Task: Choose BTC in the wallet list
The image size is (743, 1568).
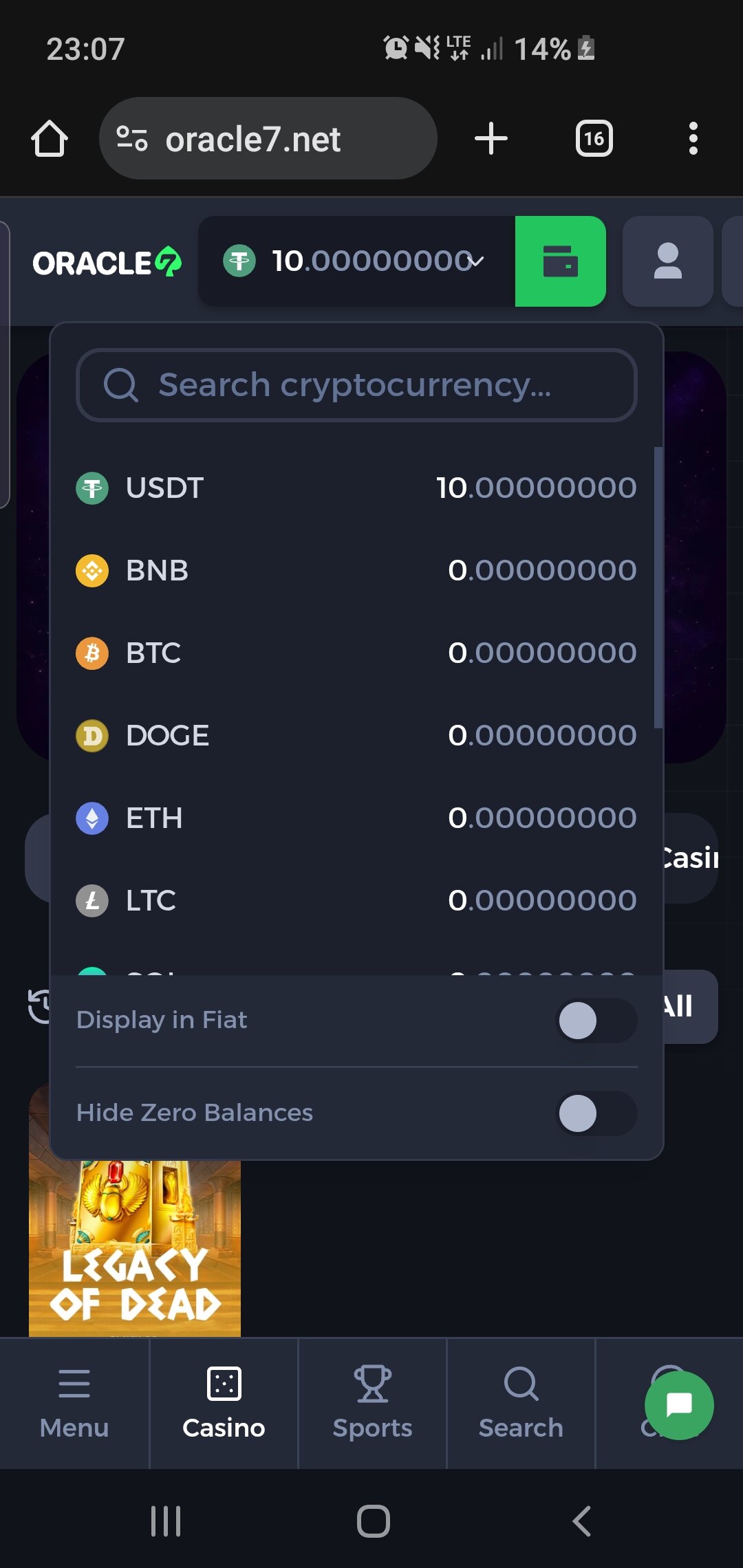Action: [x=356, y=653]
